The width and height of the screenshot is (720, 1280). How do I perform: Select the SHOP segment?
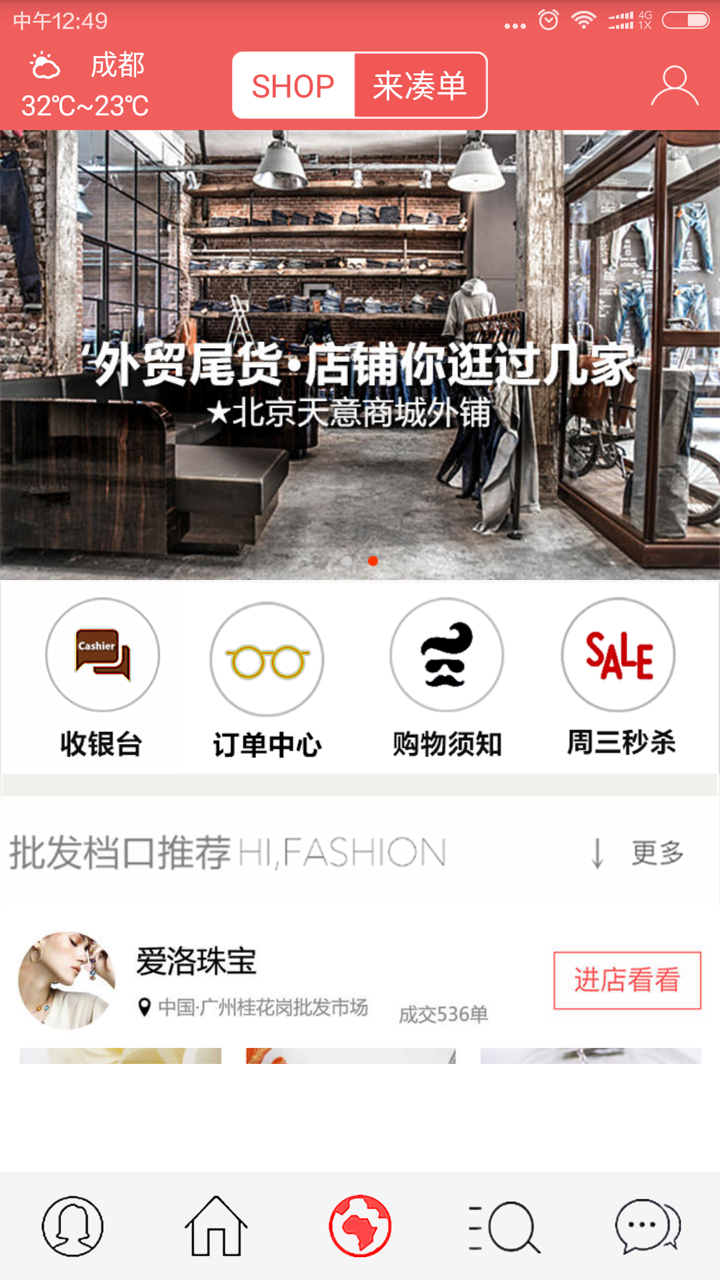point(293,86)
